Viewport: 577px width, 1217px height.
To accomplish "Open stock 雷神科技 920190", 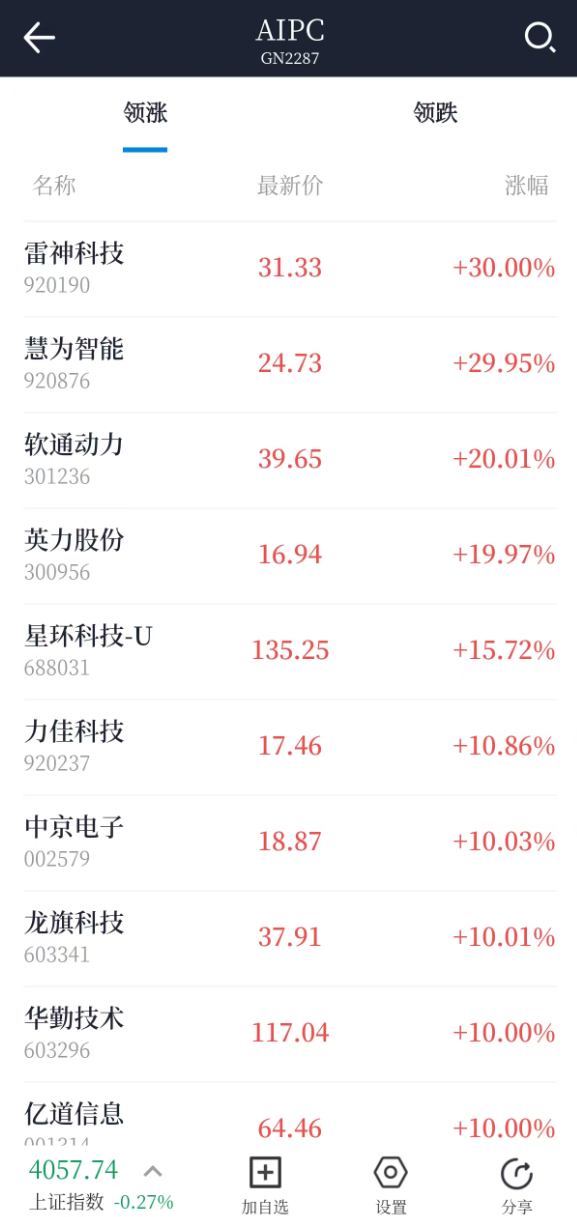I will pyautogui.click(x=289, y=269).
